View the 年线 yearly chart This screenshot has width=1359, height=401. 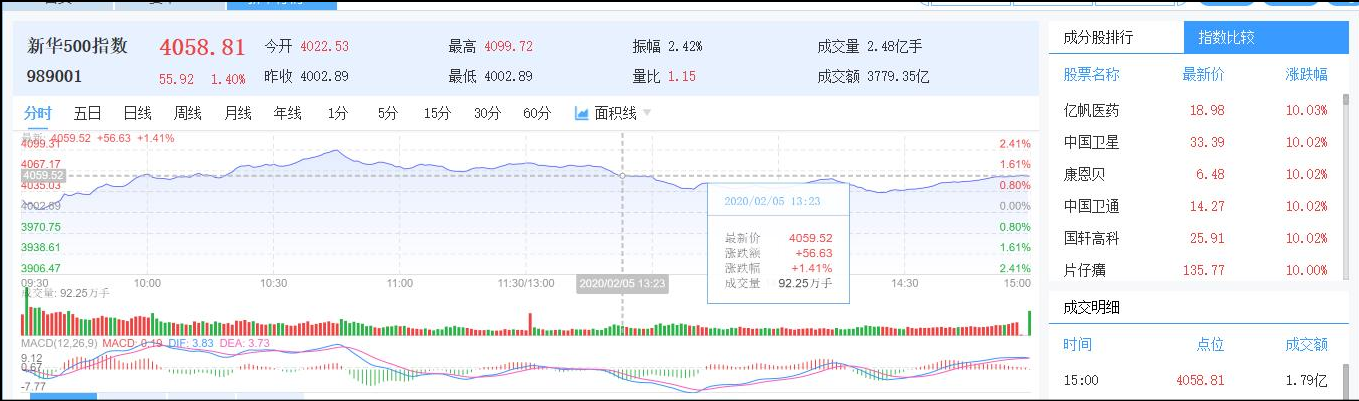point(288,113)
